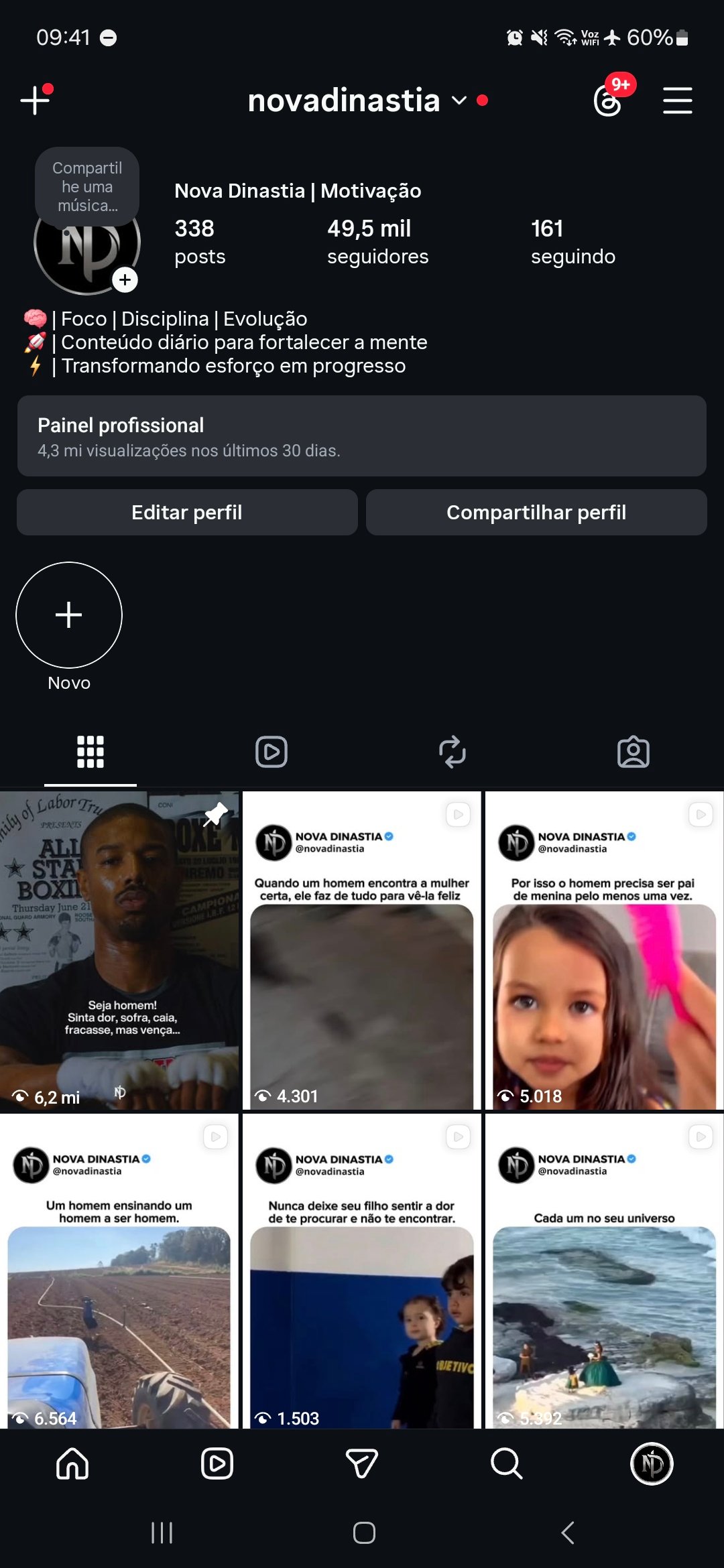The image size is (724, 1568).
Task: Open the Painel profissional card
Action: tap(362, 436)
